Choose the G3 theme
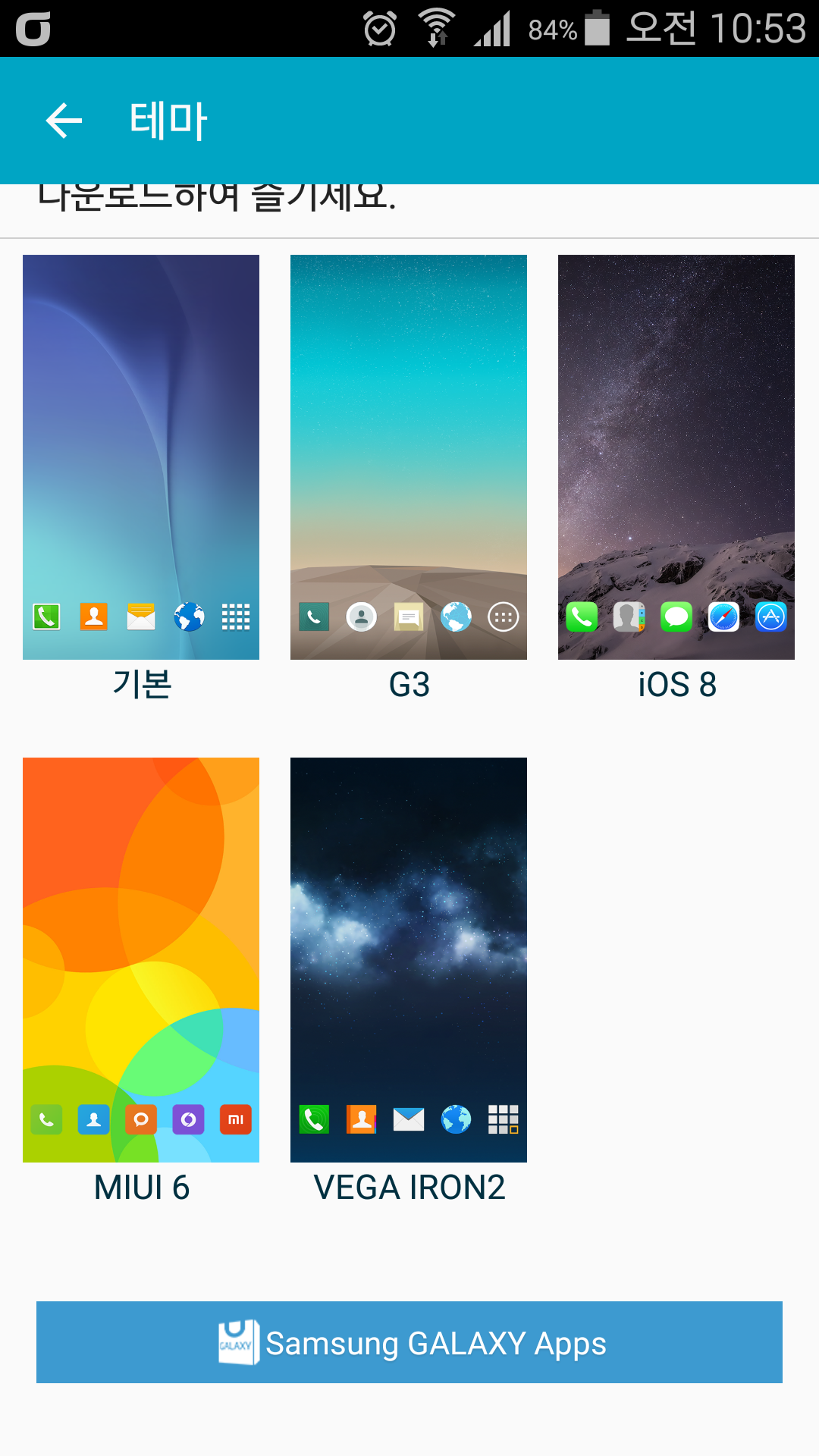Viewport: 819px width, 1456px height. pos(409,457)
